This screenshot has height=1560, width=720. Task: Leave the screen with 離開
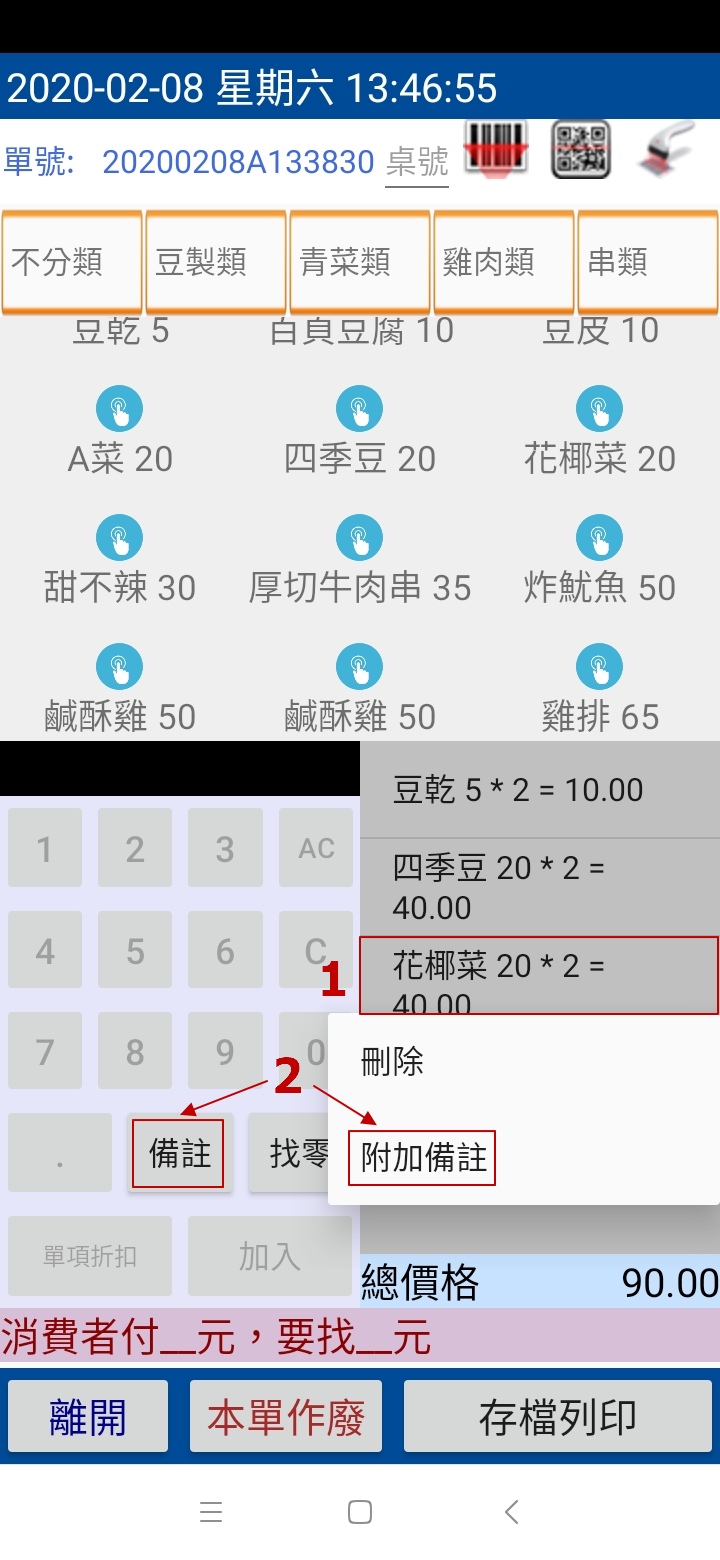click(88, 1417)
